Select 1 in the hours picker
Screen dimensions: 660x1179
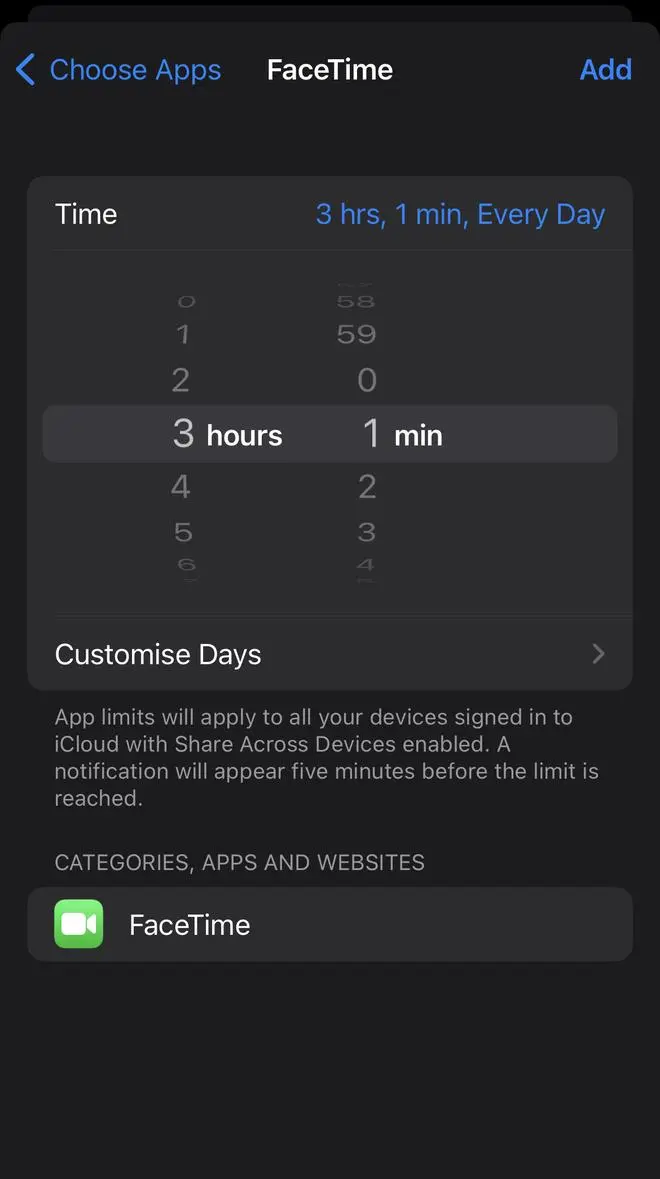[x=182, y=334]
